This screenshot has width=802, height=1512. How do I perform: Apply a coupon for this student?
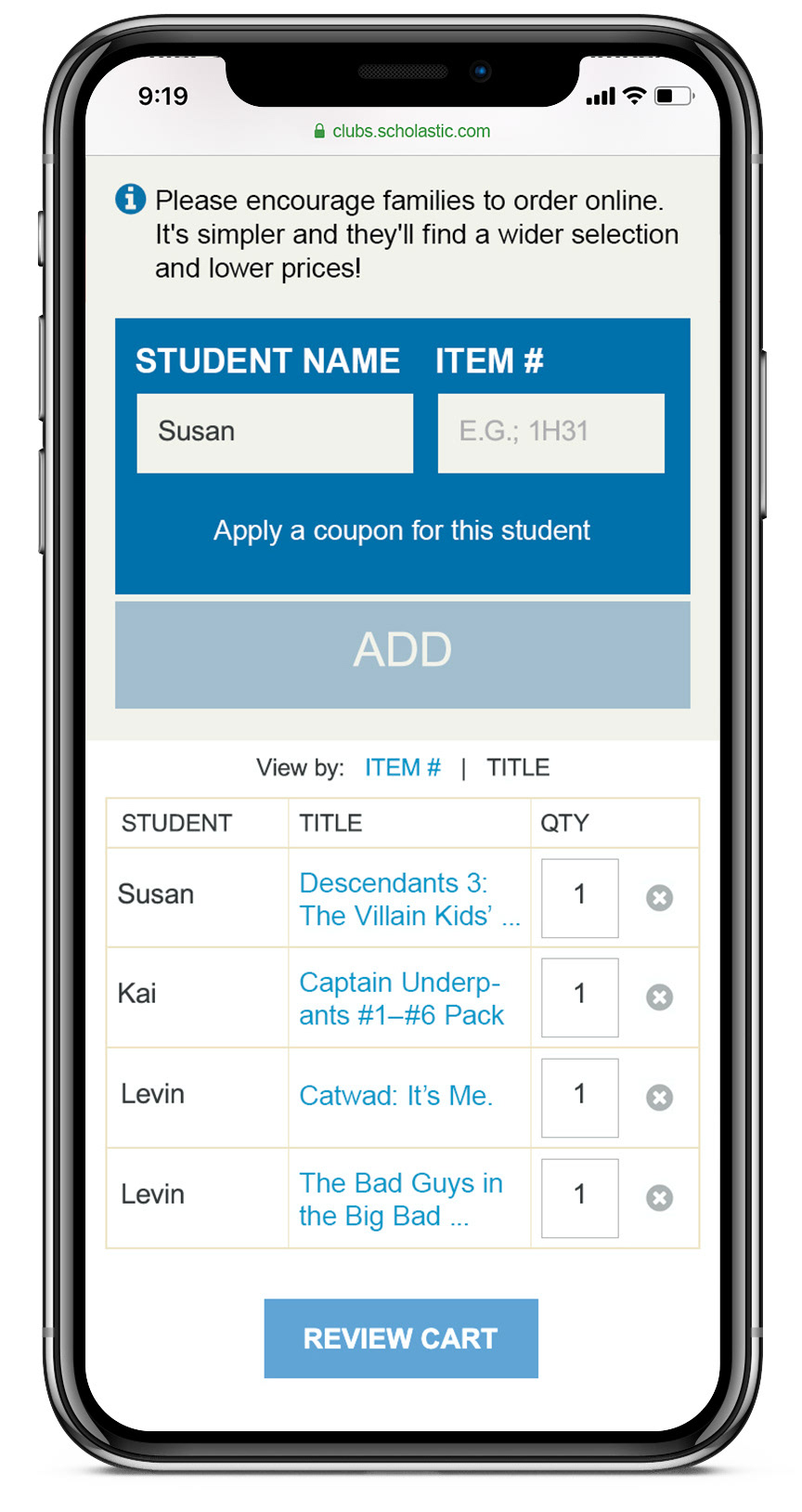point(402,530)
